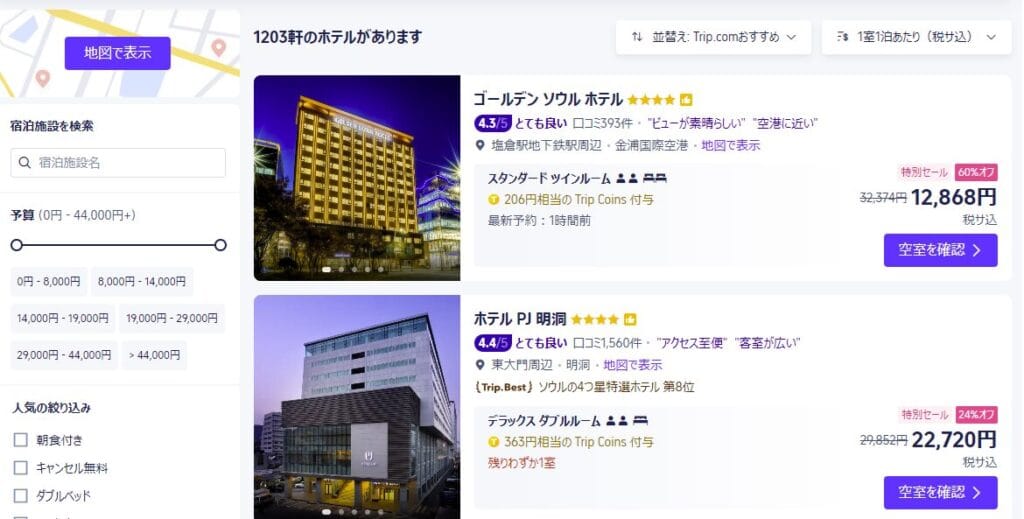Filter by > 44,000円 budget
This screenshot has height=519, width=1024.
coord(154,355)
